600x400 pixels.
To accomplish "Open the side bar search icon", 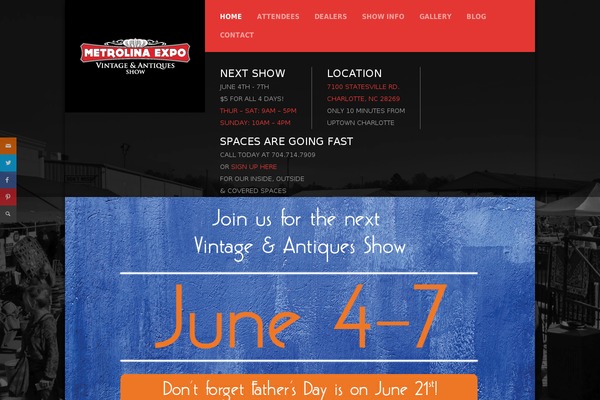I will 8,214.
